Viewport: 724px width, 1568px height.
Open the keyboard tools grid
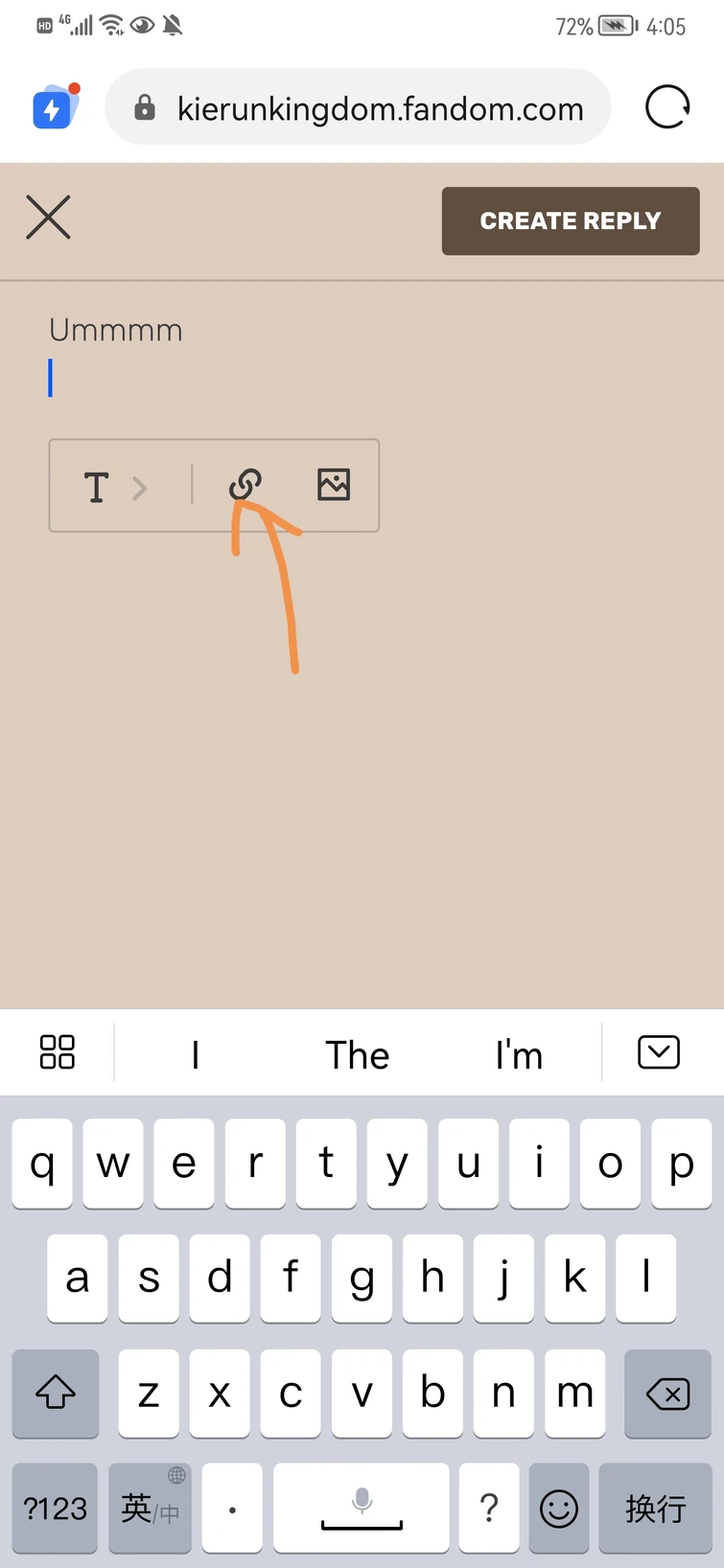click(57, 1052)
